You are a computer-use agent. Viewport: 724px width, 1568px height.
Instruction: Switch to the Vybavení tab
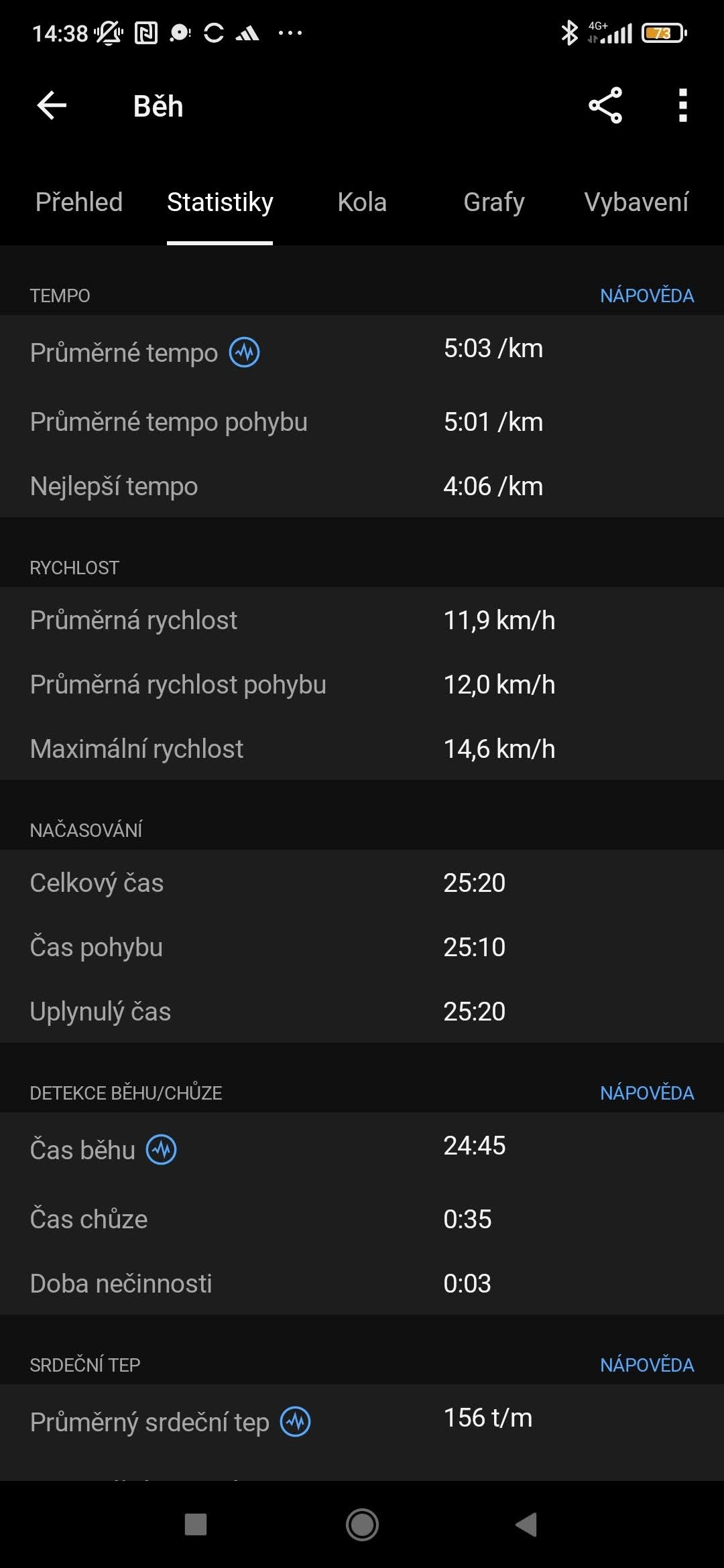click(636, 202)
